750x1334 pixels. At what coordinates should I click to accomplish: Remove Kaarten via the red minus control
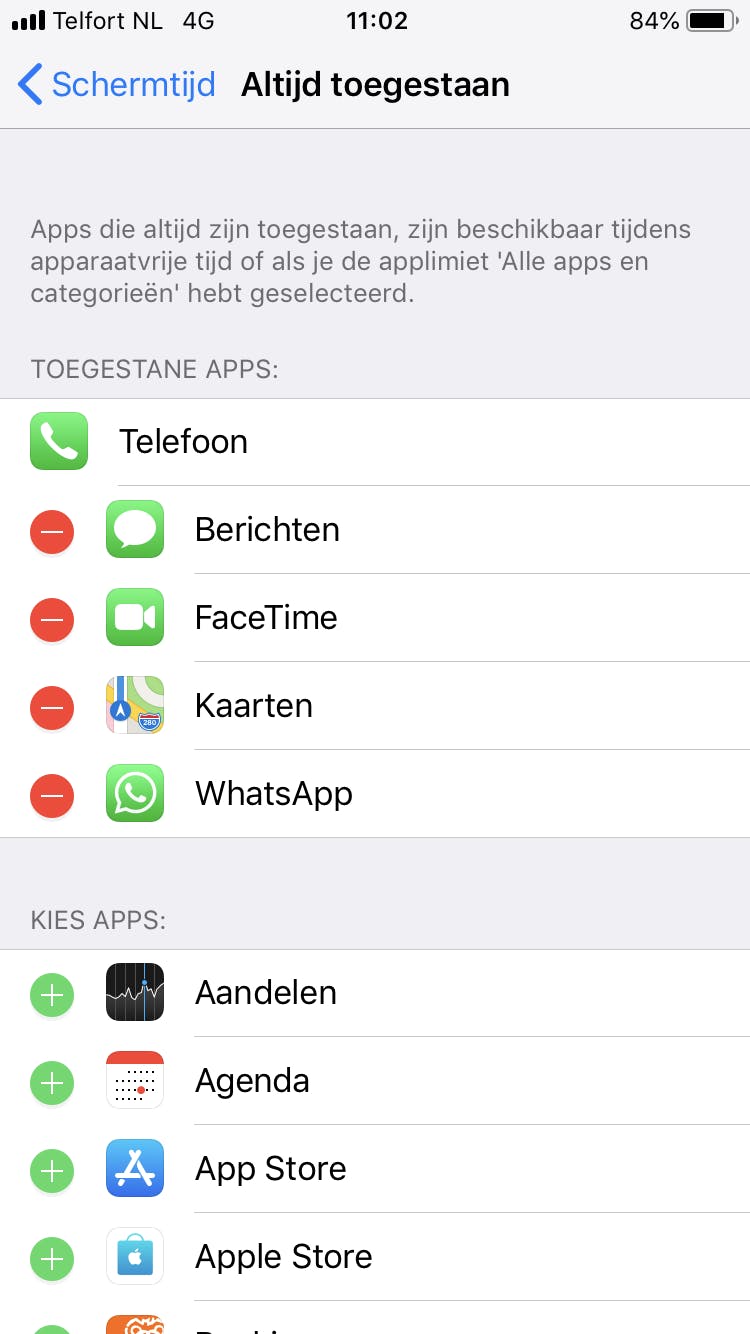coord(52,707)
